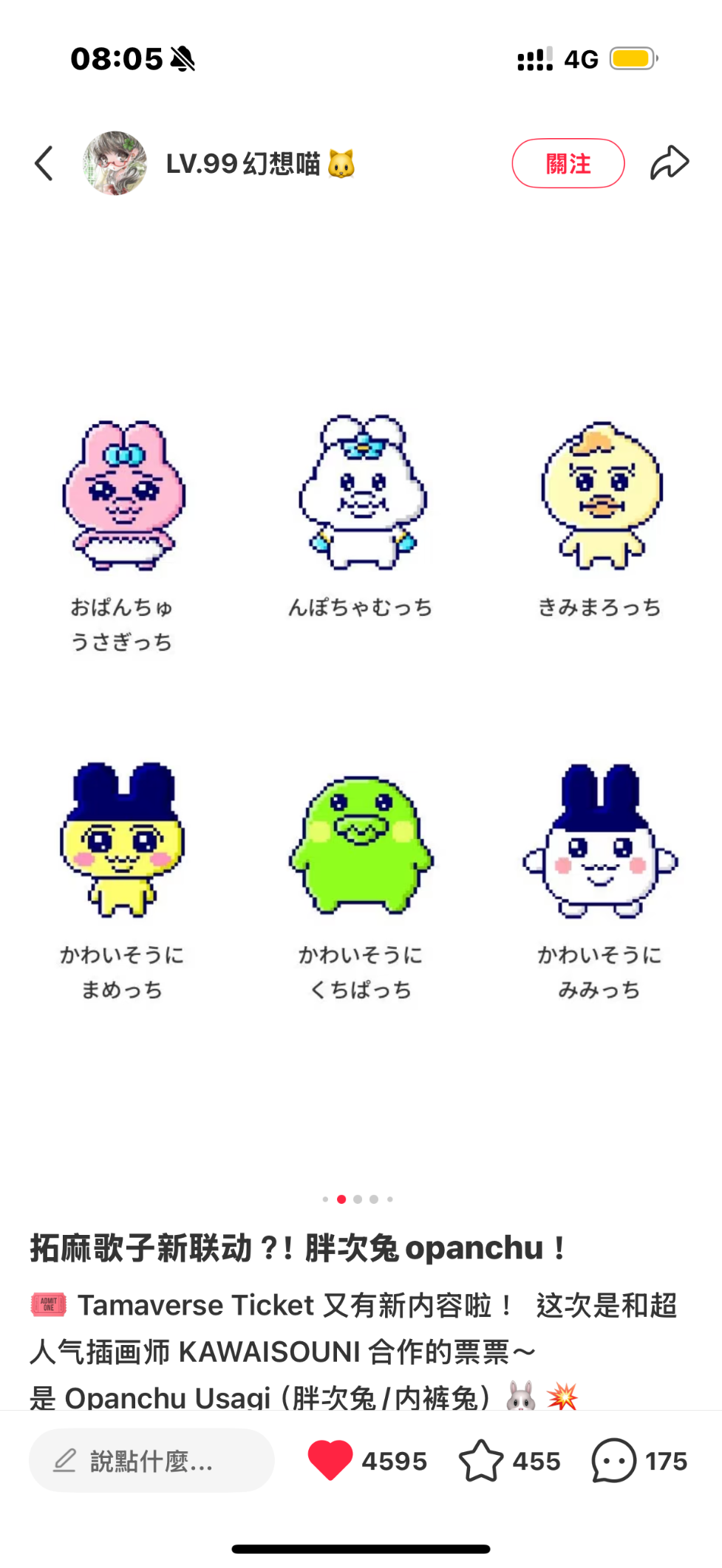Image resolution: width=722 pixels, height=1568 pixels.
Task: Save the post with the star icon
Action: [481, 1460]
